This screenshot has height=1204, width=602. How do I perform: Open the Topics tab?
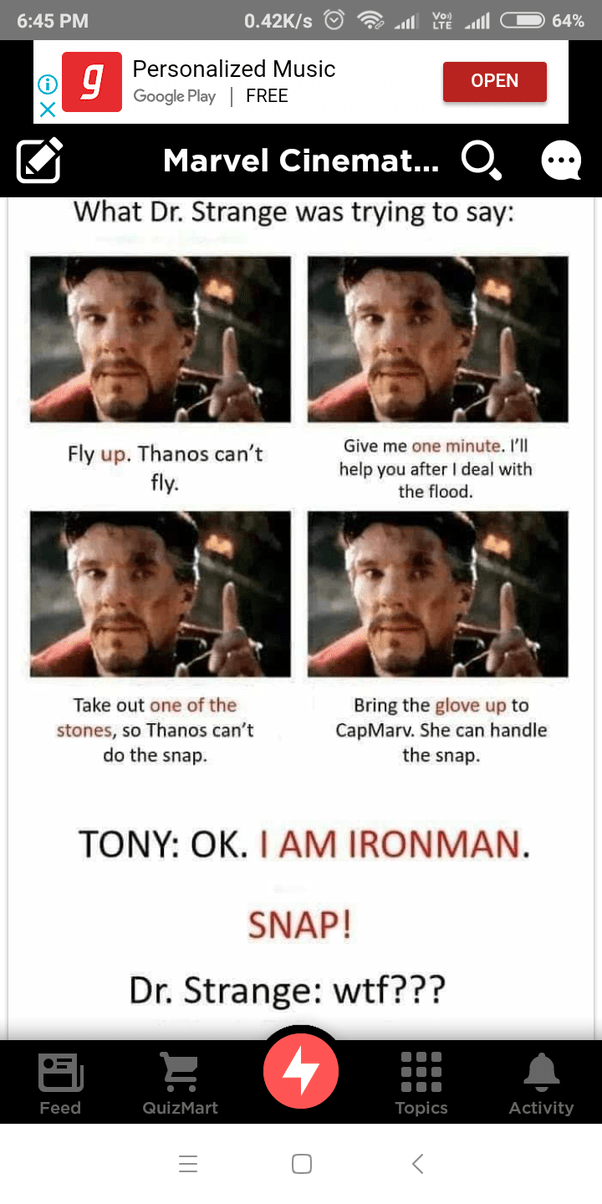click(x=421, y=1083)
